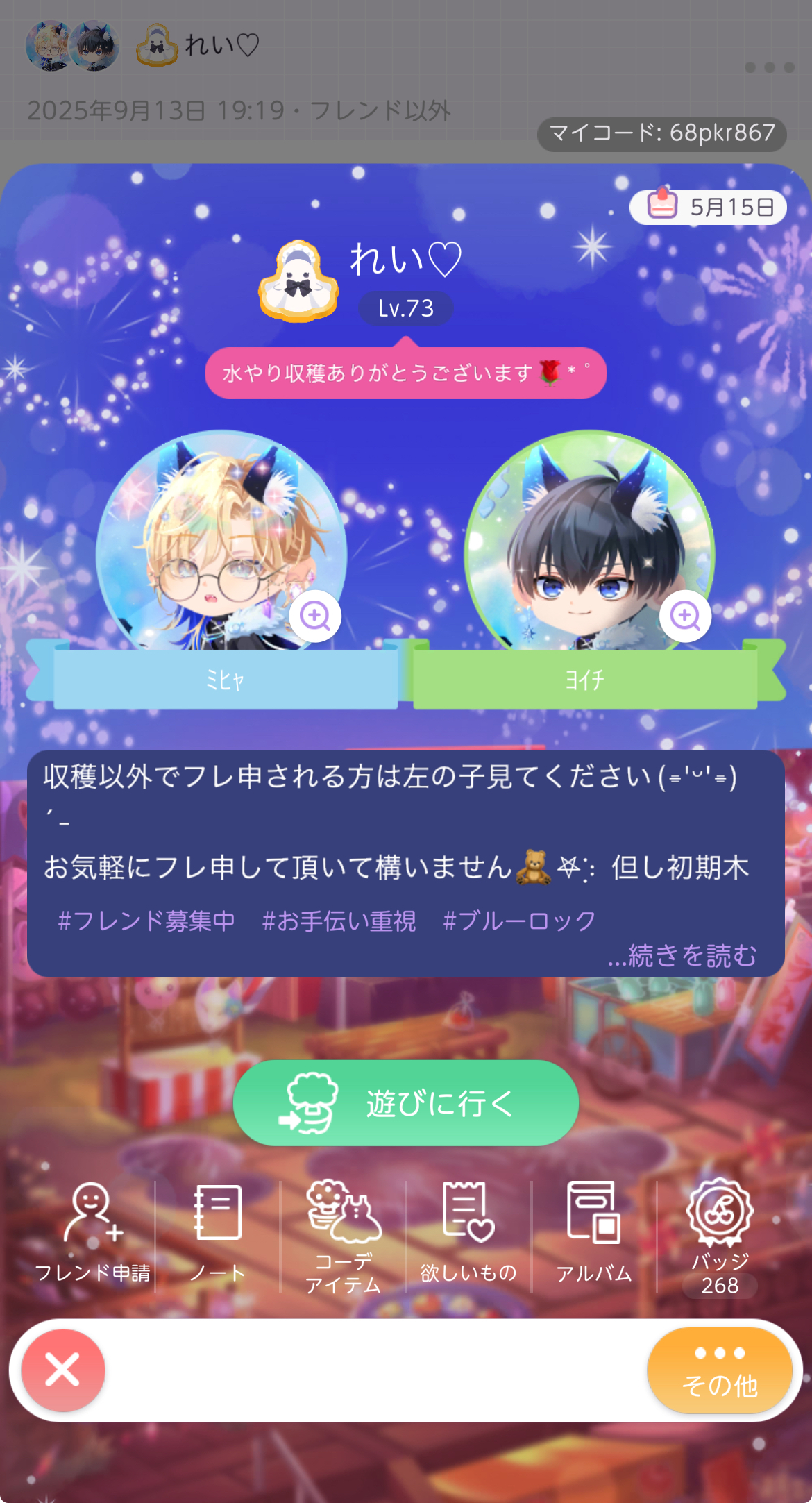
Task: View the バッジ 268 badges
Action: (720, 1236)
